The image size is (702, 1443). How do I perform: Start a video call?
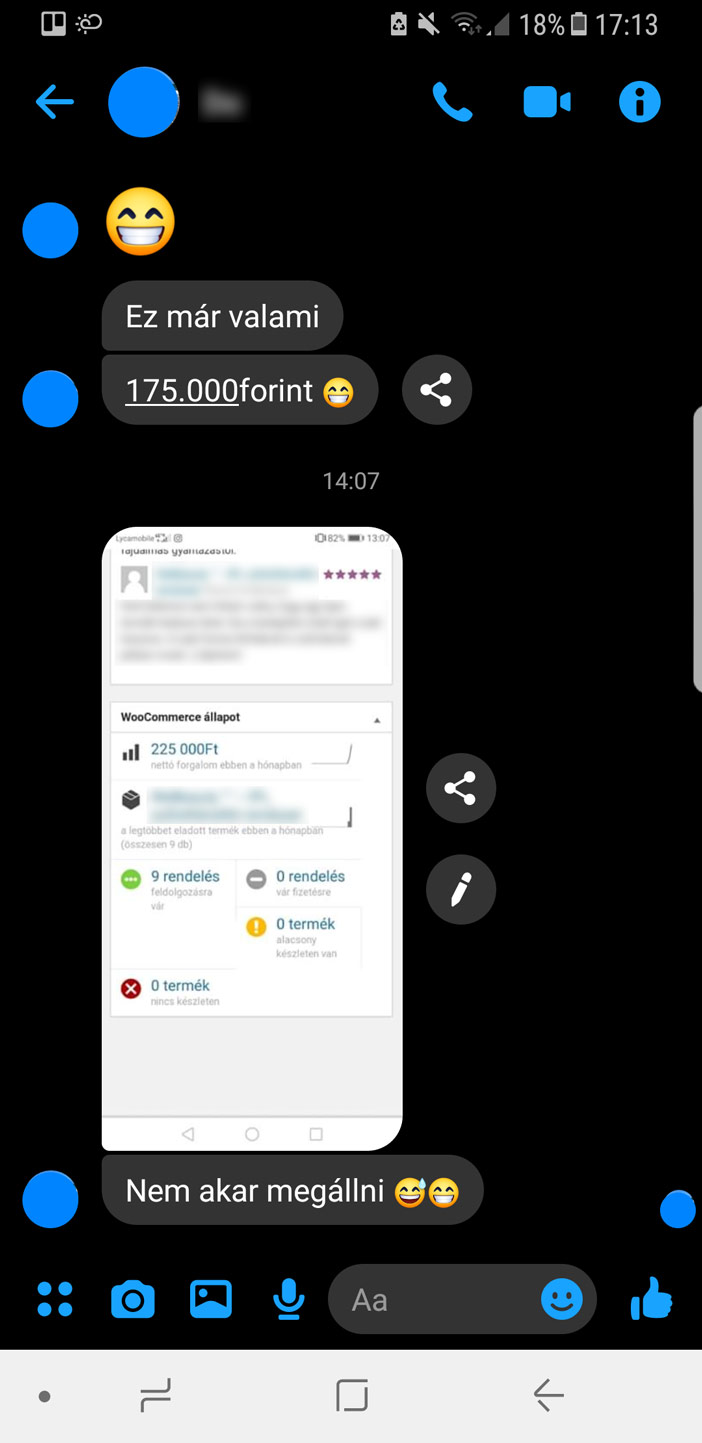click(x=547, y=102)
